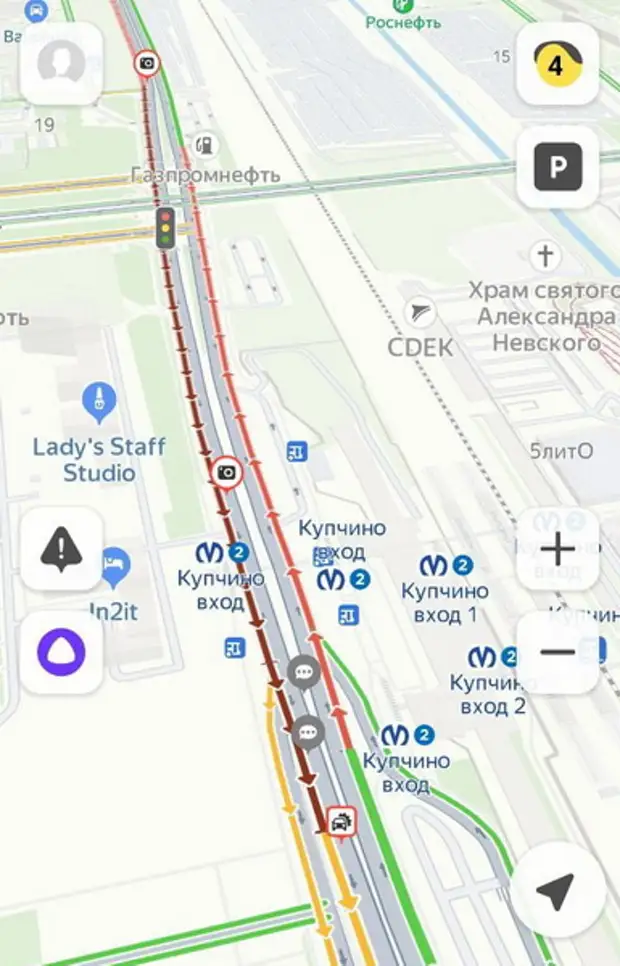The height and width of the screenshot is (966, 620).
Task: Open Lady's Staff Studio place marker
Action: [99, 402]
